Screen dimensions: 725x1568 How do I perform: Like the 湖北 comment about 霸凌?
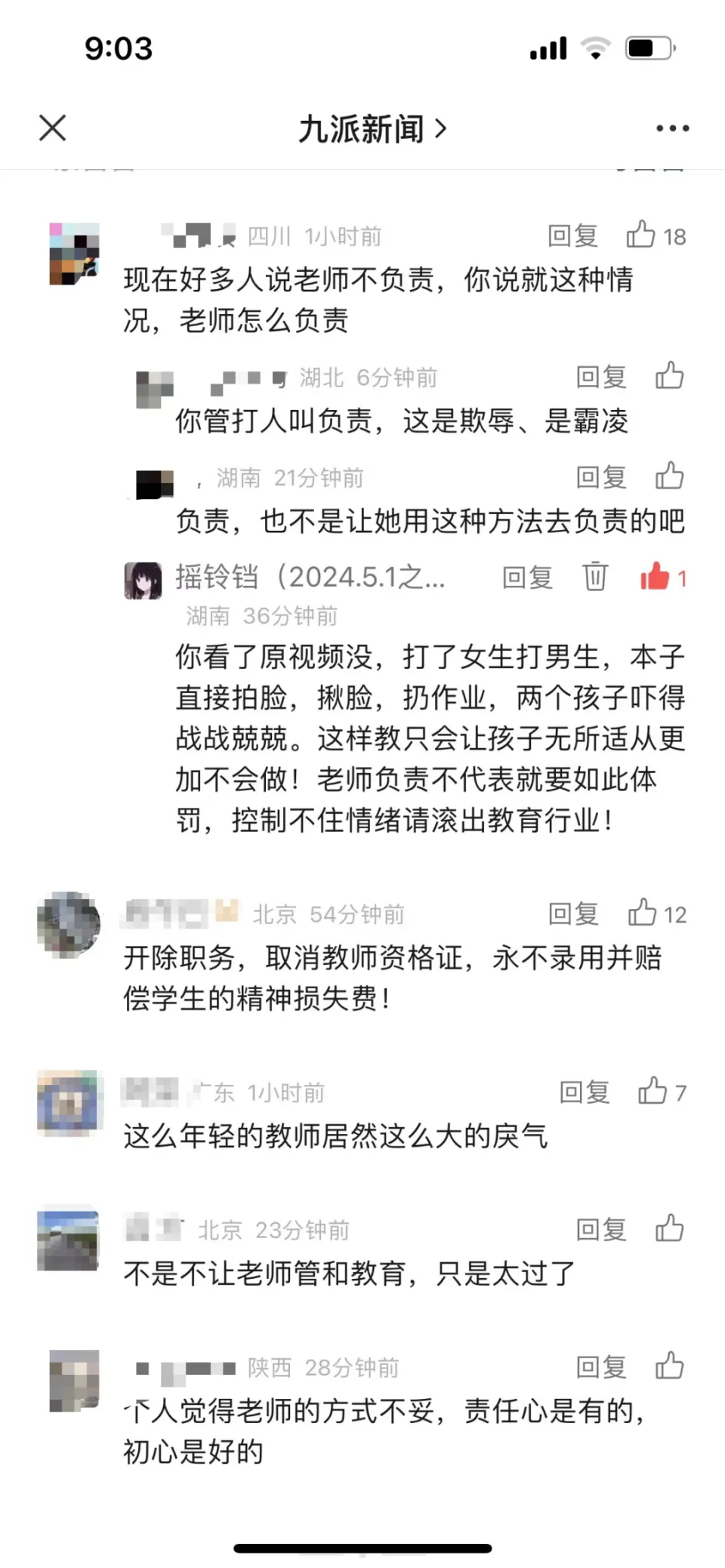pyautogui.click(x=669, y=375)
